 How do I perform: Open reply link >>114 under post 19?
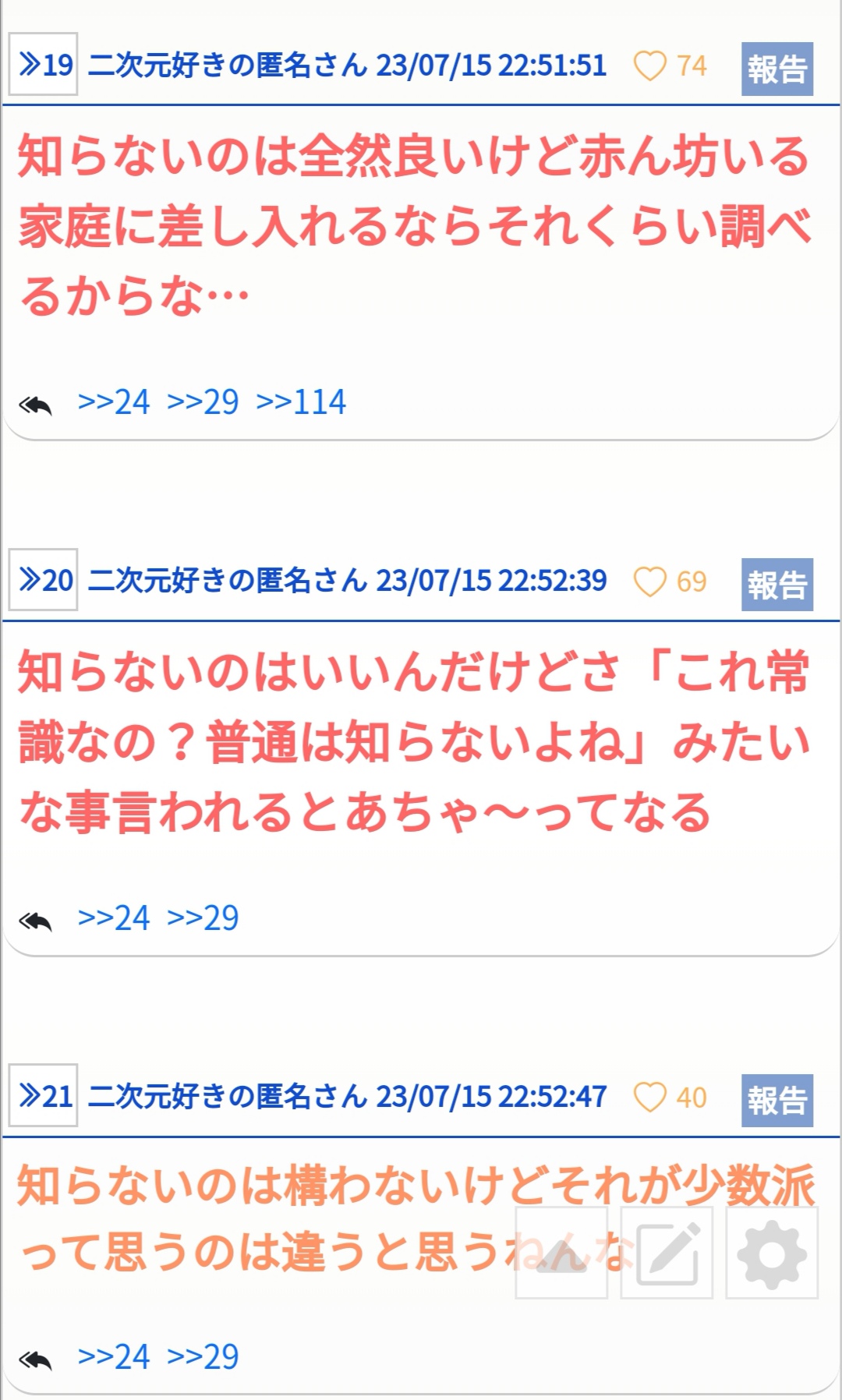pos(301,402)
